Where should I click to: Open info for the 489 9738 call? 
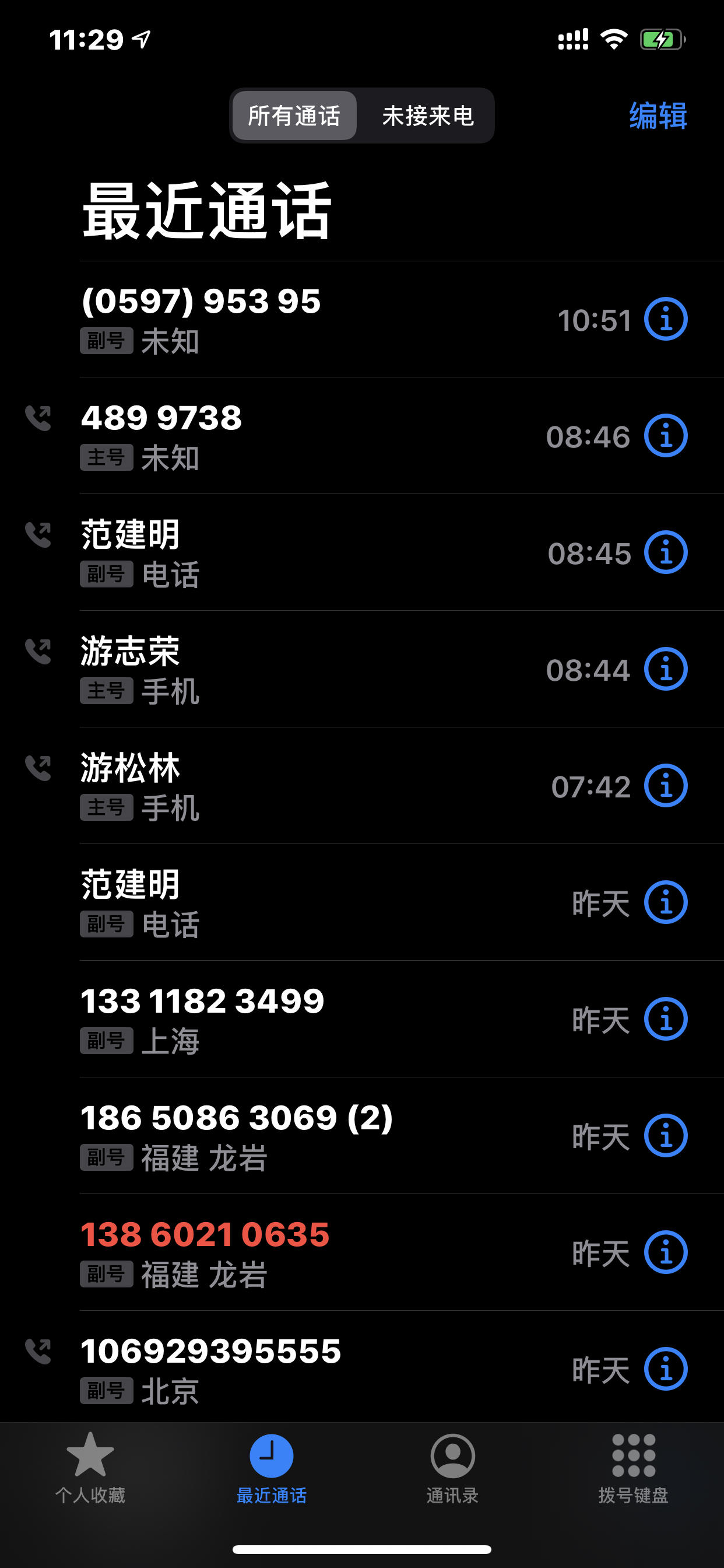pos(666,436)
